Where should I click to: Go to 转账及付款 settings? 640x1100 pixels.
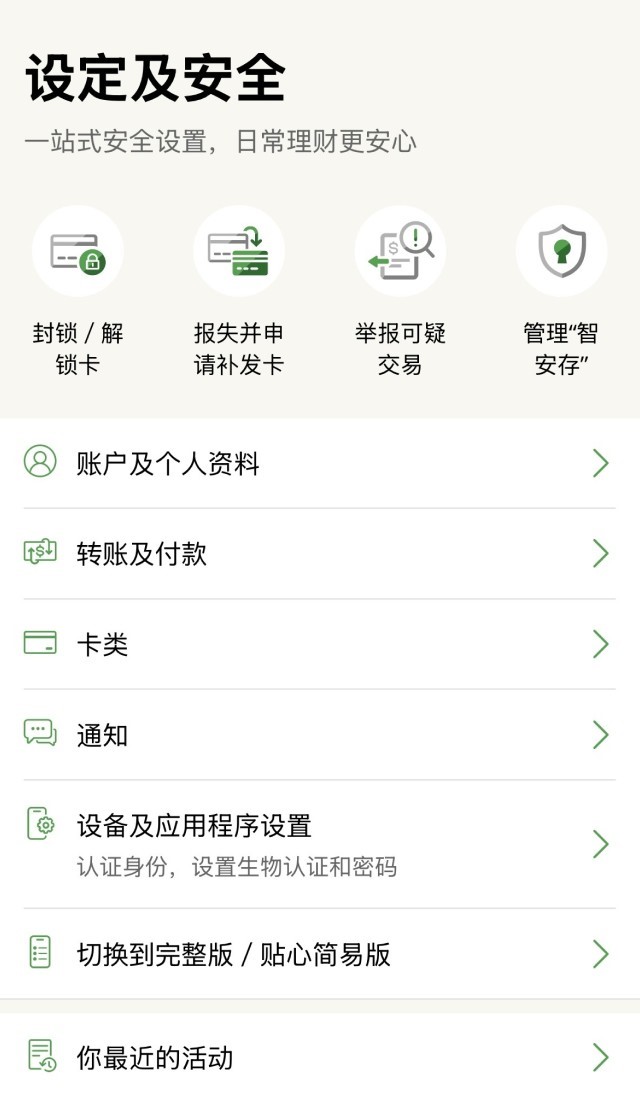(320, 554)
